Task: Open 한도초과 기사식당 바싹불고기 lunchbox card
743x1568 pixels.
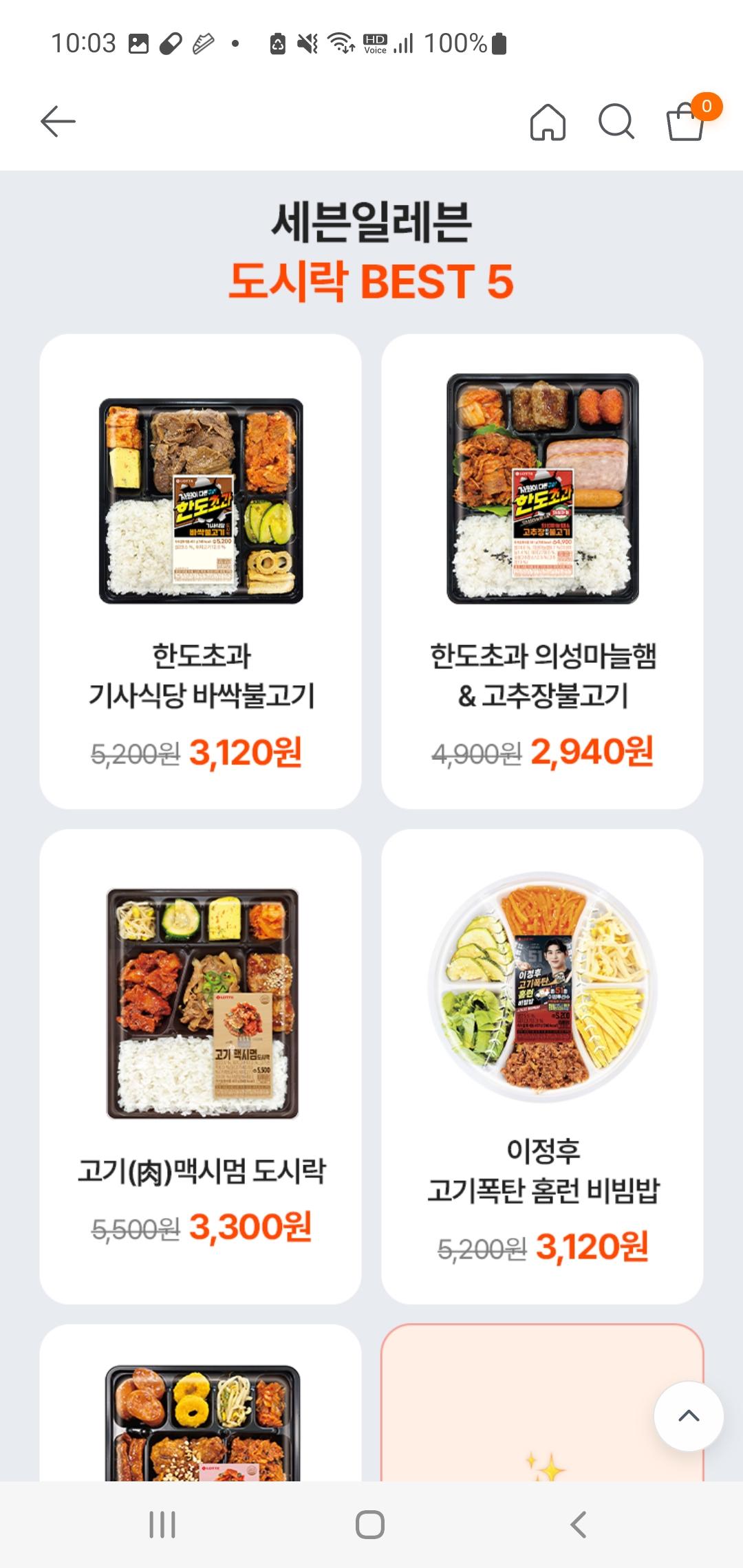Action: 200,571
